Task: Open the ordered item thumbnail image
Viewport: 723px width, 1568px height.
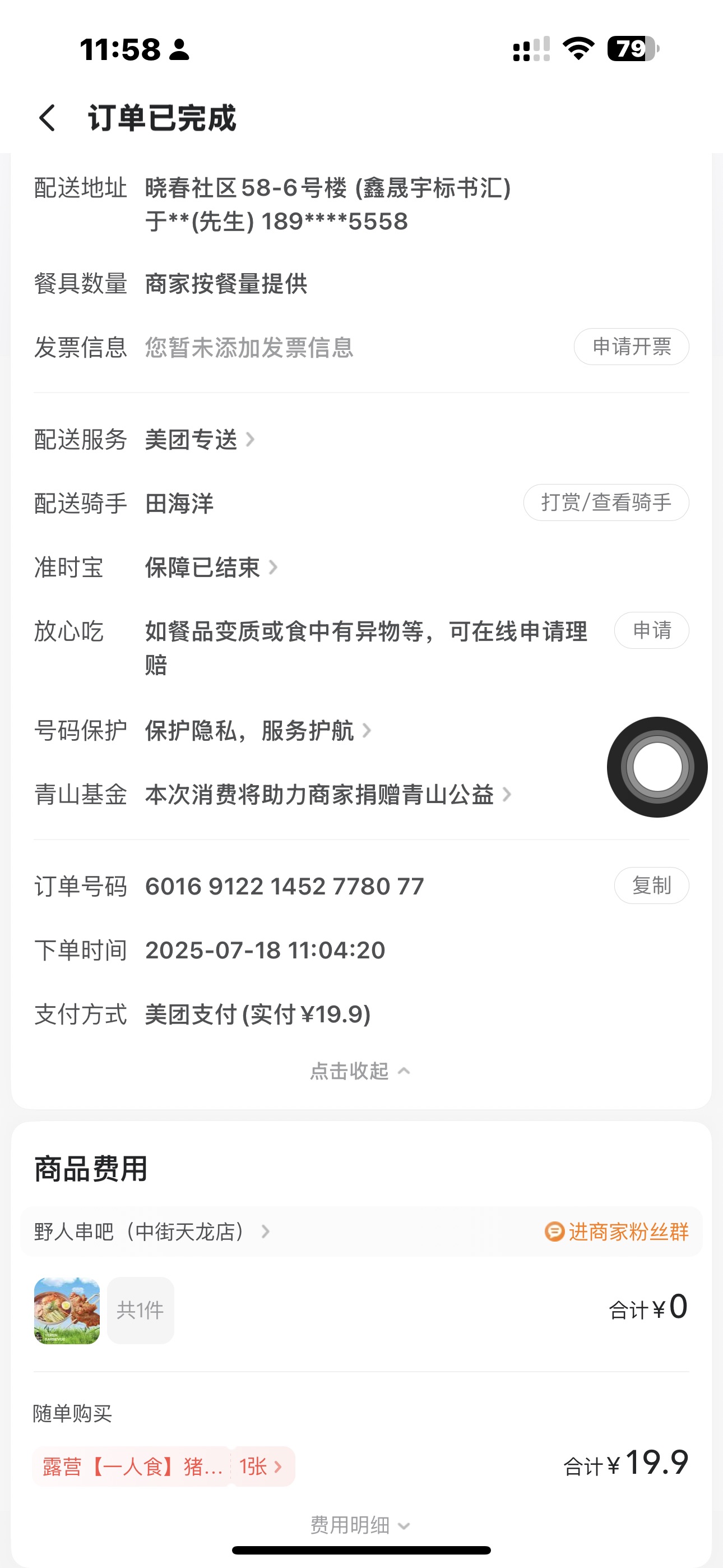Action: pyautogui.click(x=67, y=1310)
